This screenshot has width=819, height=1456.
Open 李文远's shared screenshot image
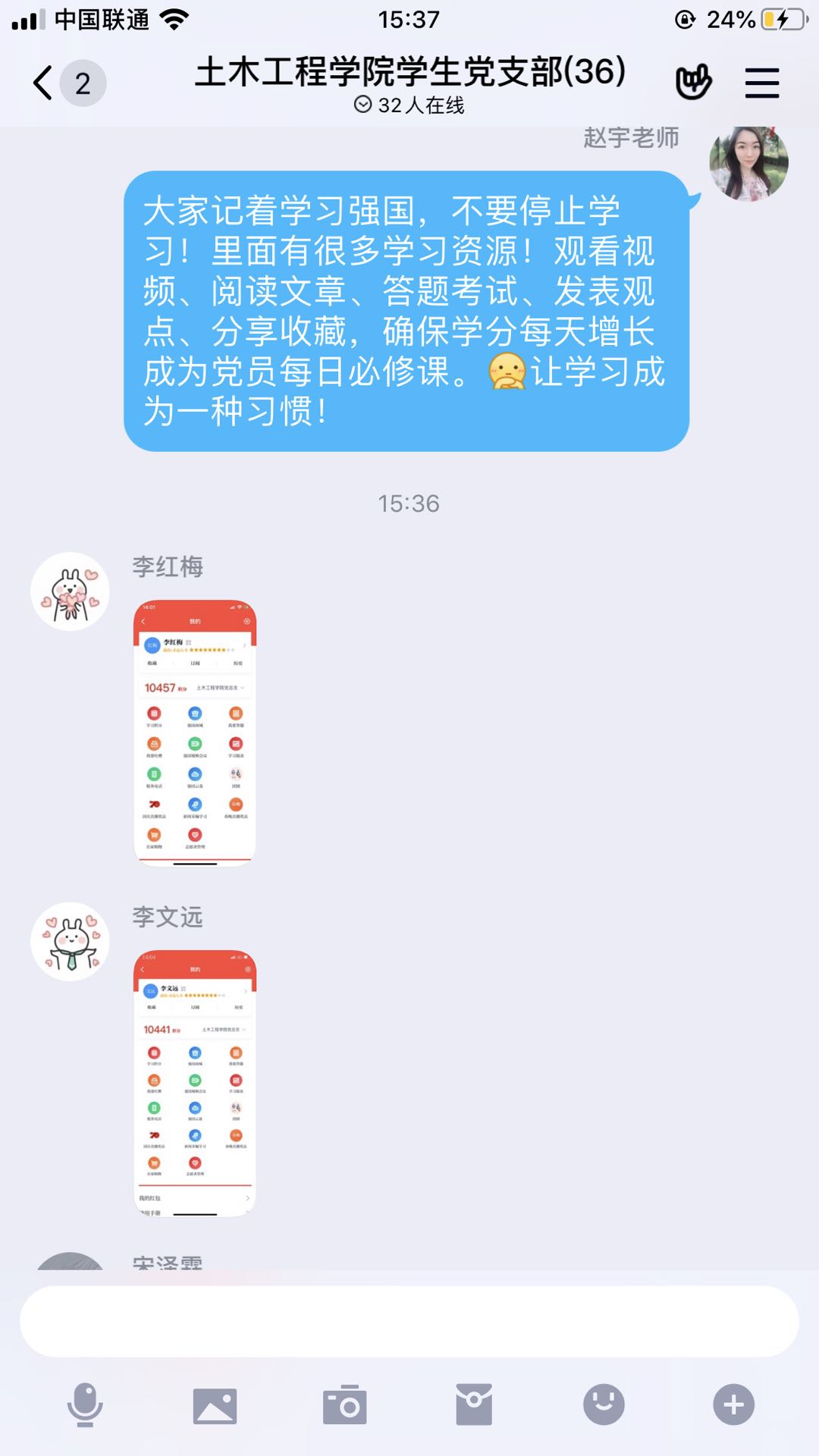point(195,1083)
